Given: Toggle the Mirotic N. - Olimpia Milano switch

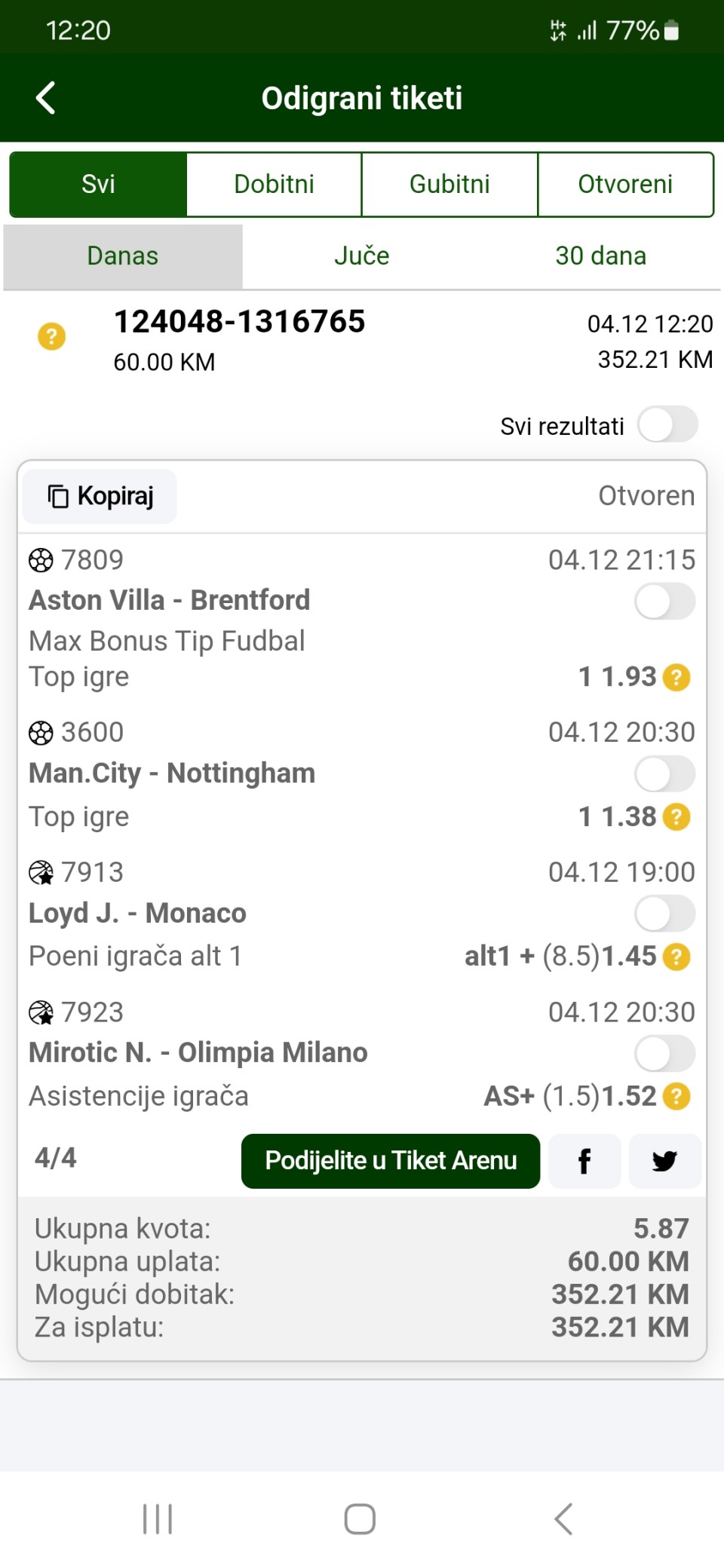Looking at the screenshot, I should pos(664,1054).
